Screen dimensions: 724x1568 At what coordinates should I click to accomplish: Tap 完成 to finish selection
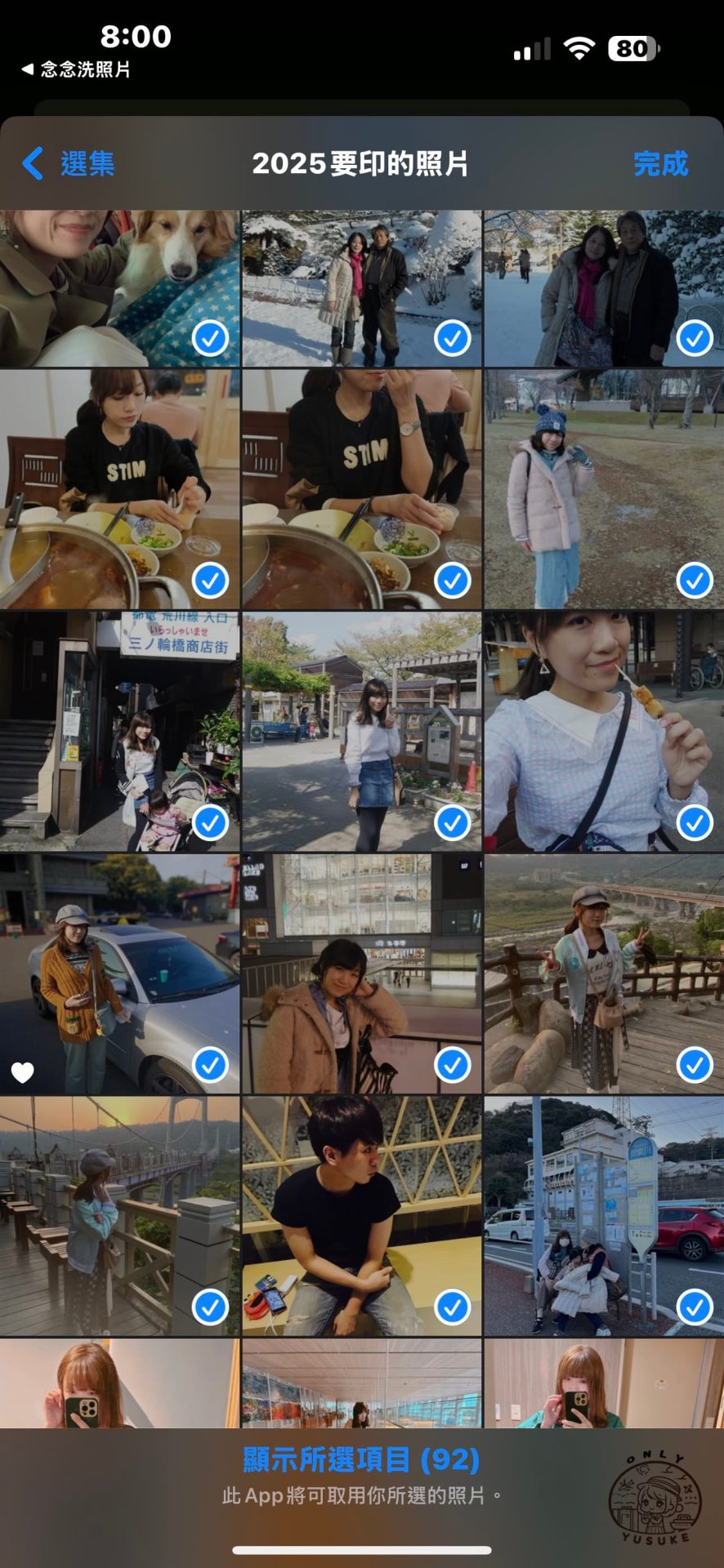click(660, 164)
